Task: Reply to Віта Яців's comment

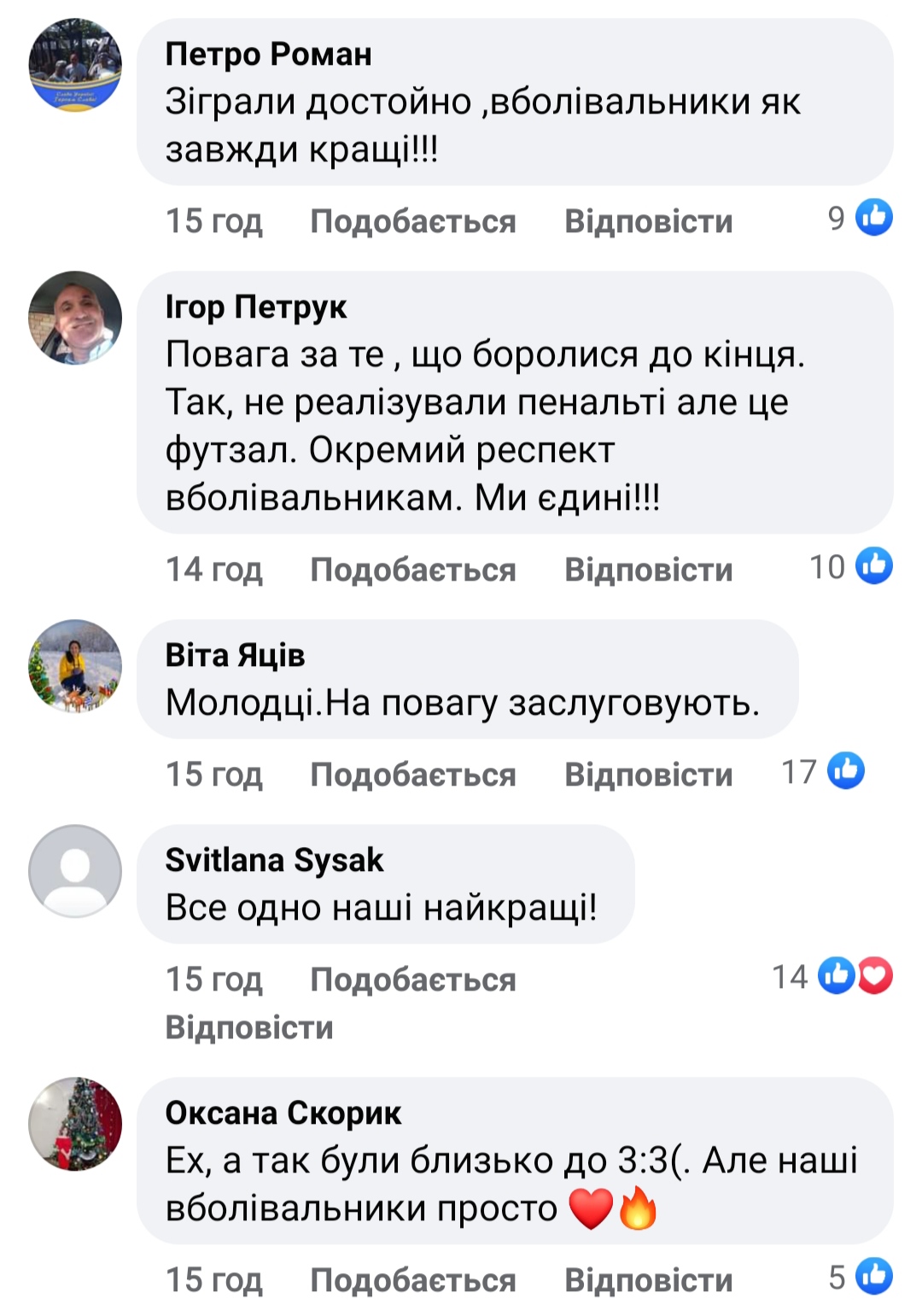Action: (648, 775)
